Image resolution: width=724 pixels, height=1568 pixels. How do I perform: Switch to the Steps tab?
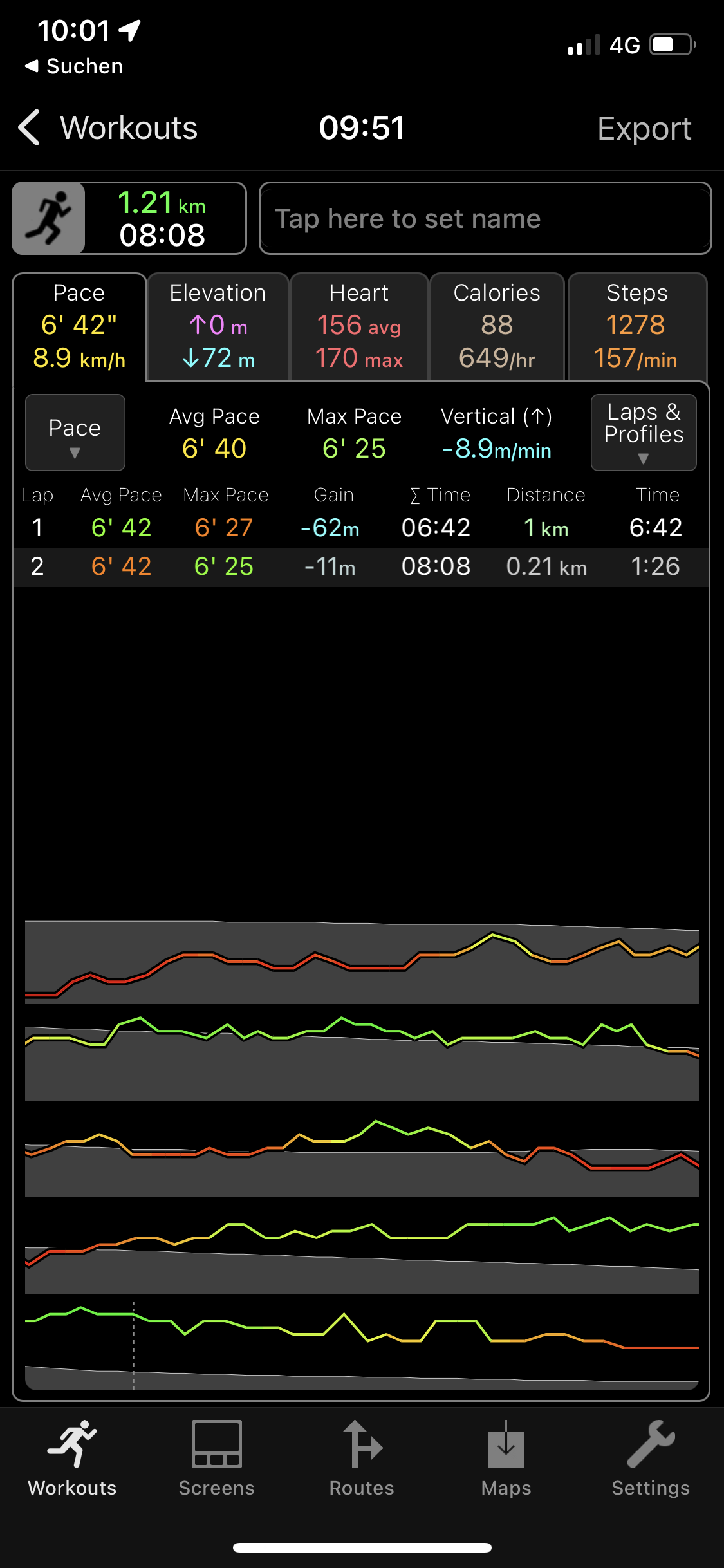click(x=636, y=326)
